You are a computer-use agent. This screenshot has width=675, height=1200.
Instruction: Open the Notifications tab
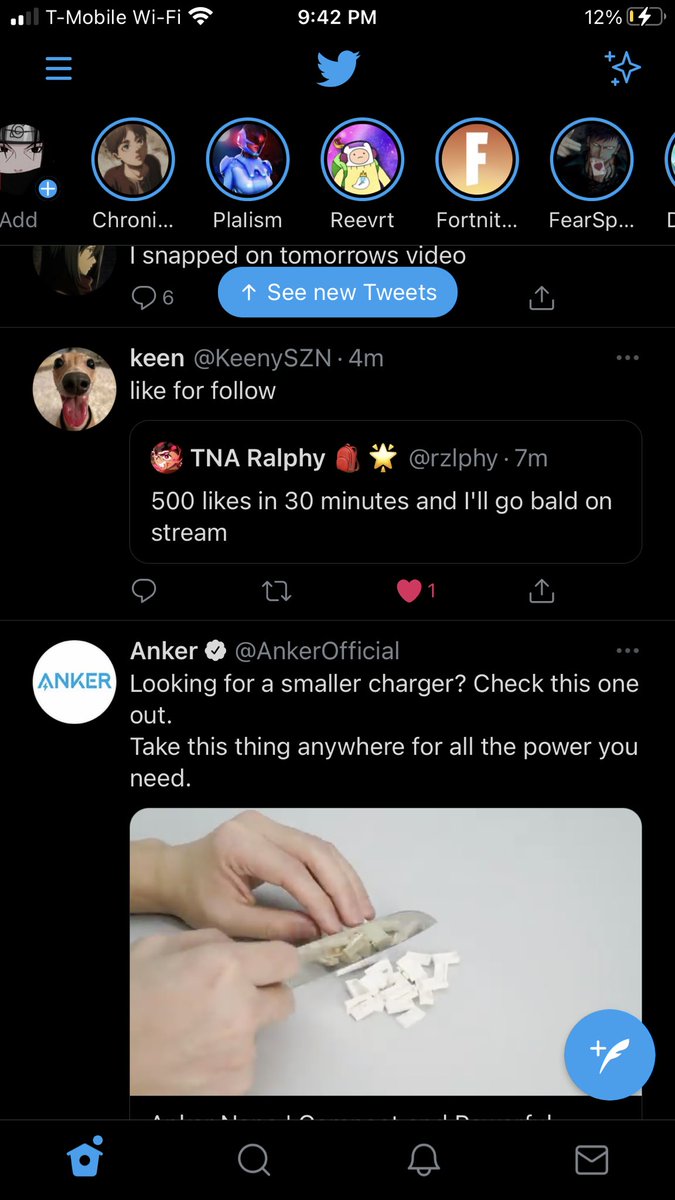423,1159
